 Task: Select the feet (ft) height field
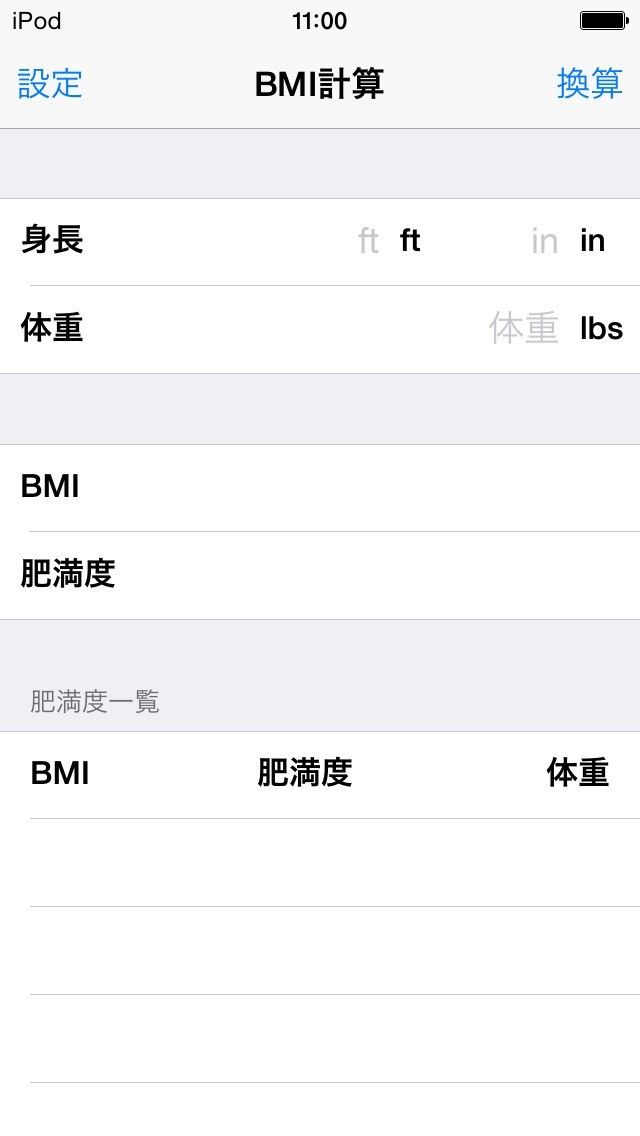tap(367, 241)
